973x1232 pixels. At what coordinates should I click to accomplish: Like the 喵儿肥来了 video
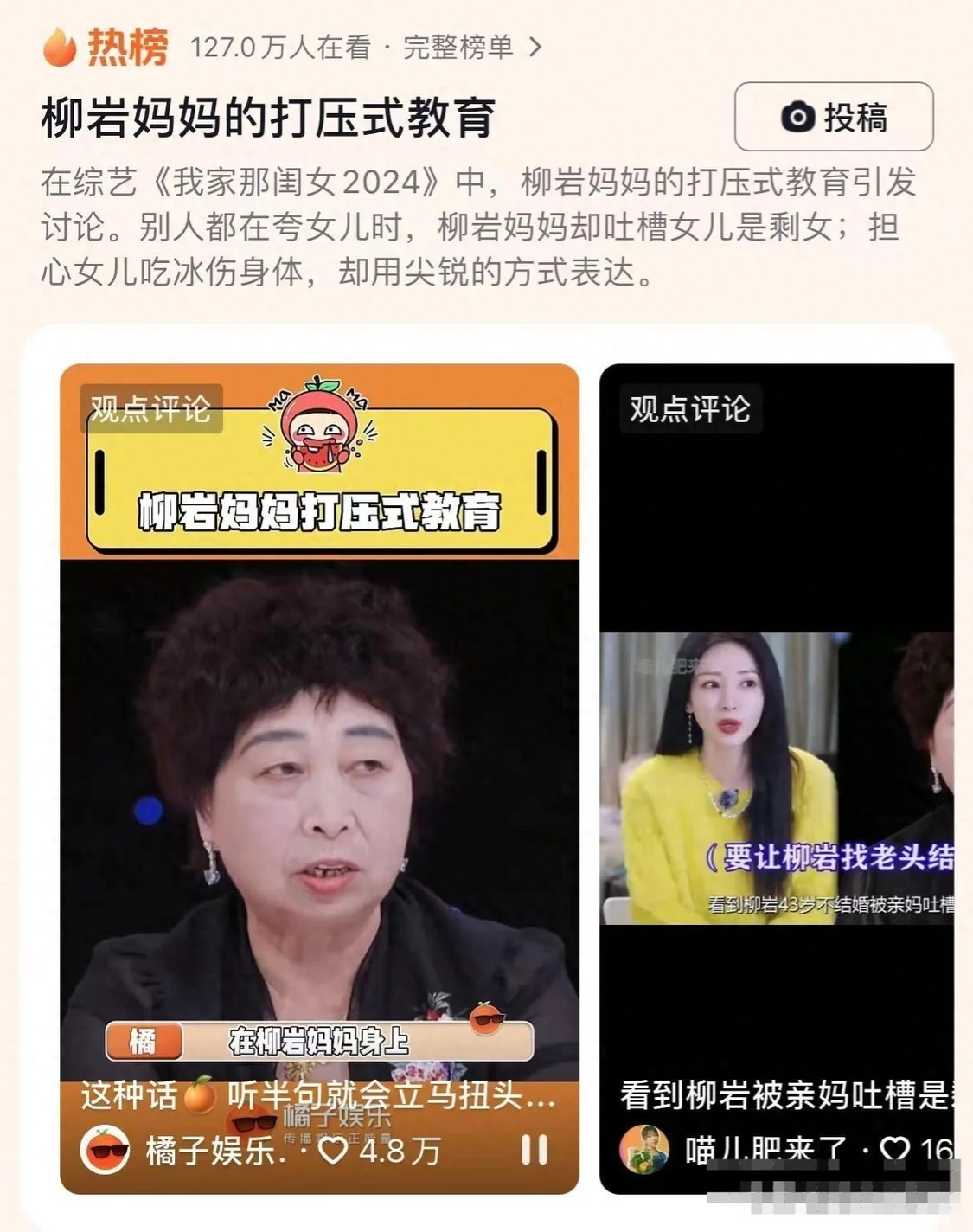point(894,1149)
